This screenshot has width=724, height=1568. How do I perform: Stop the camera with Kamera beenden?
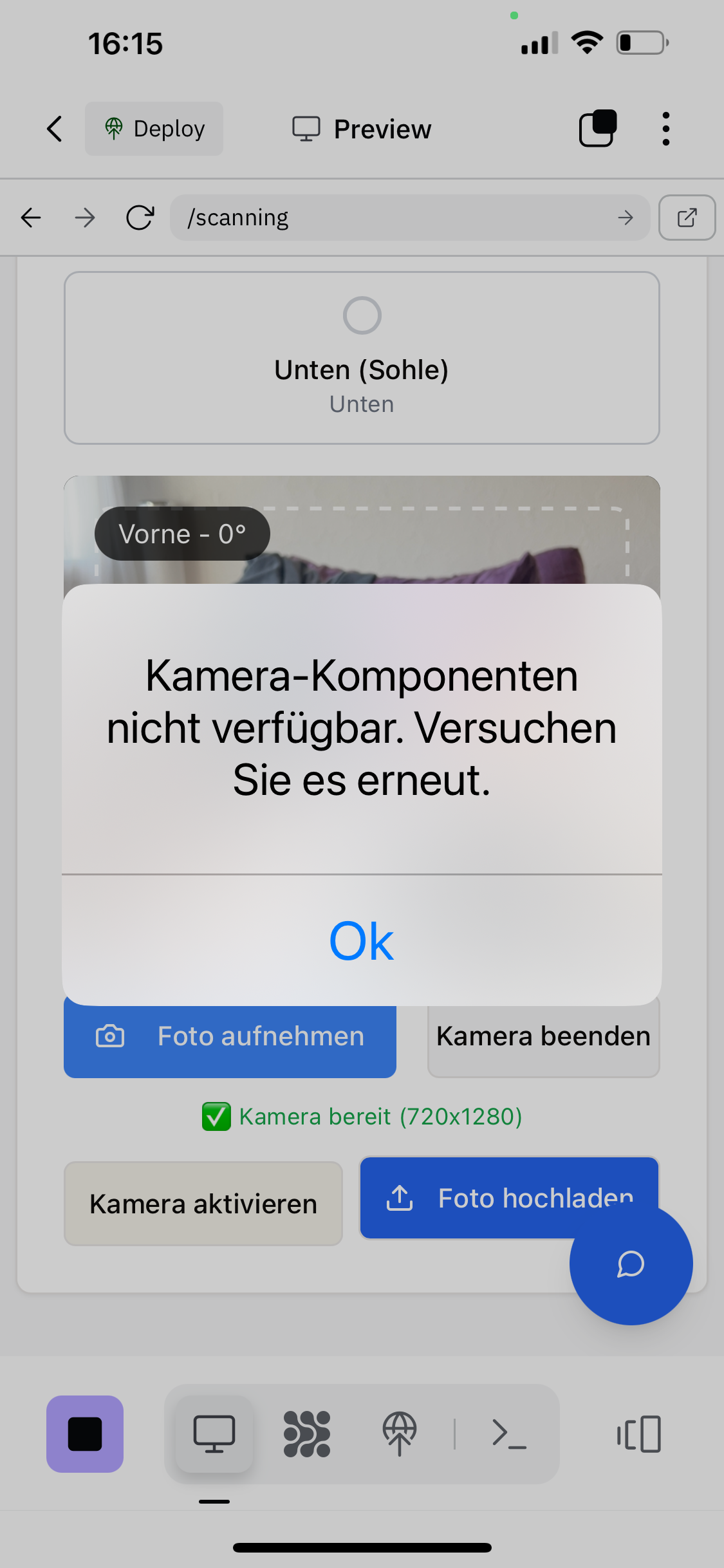(544, 1038)
